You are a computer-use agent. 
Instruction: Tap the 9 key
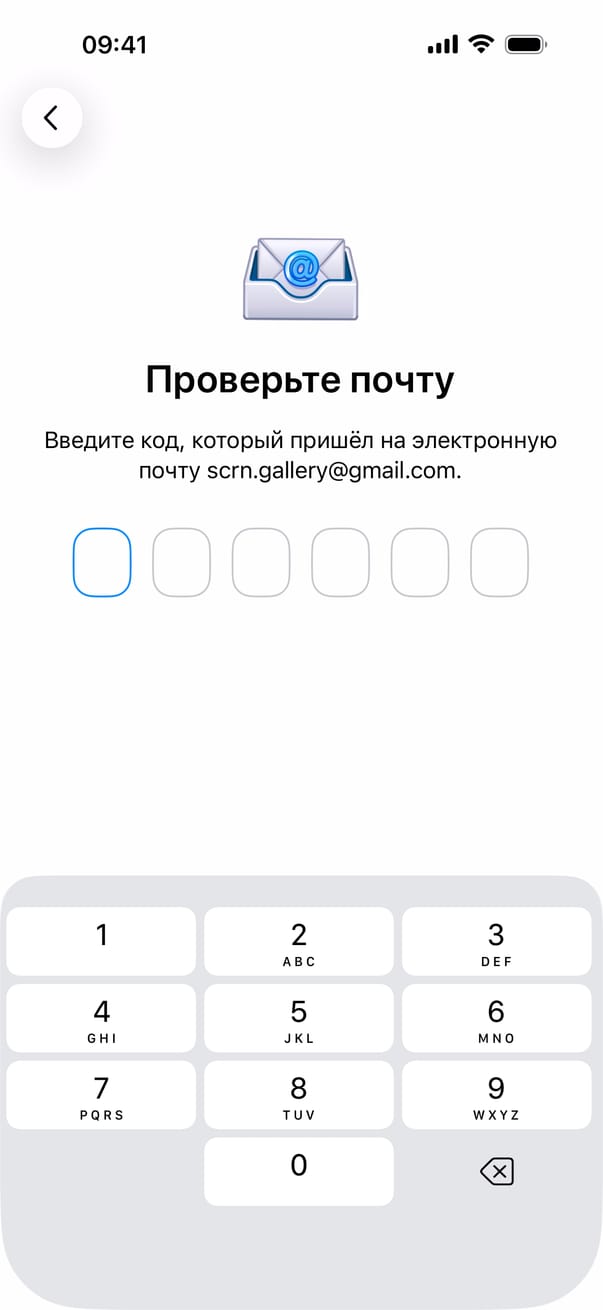pos(496,1095)
